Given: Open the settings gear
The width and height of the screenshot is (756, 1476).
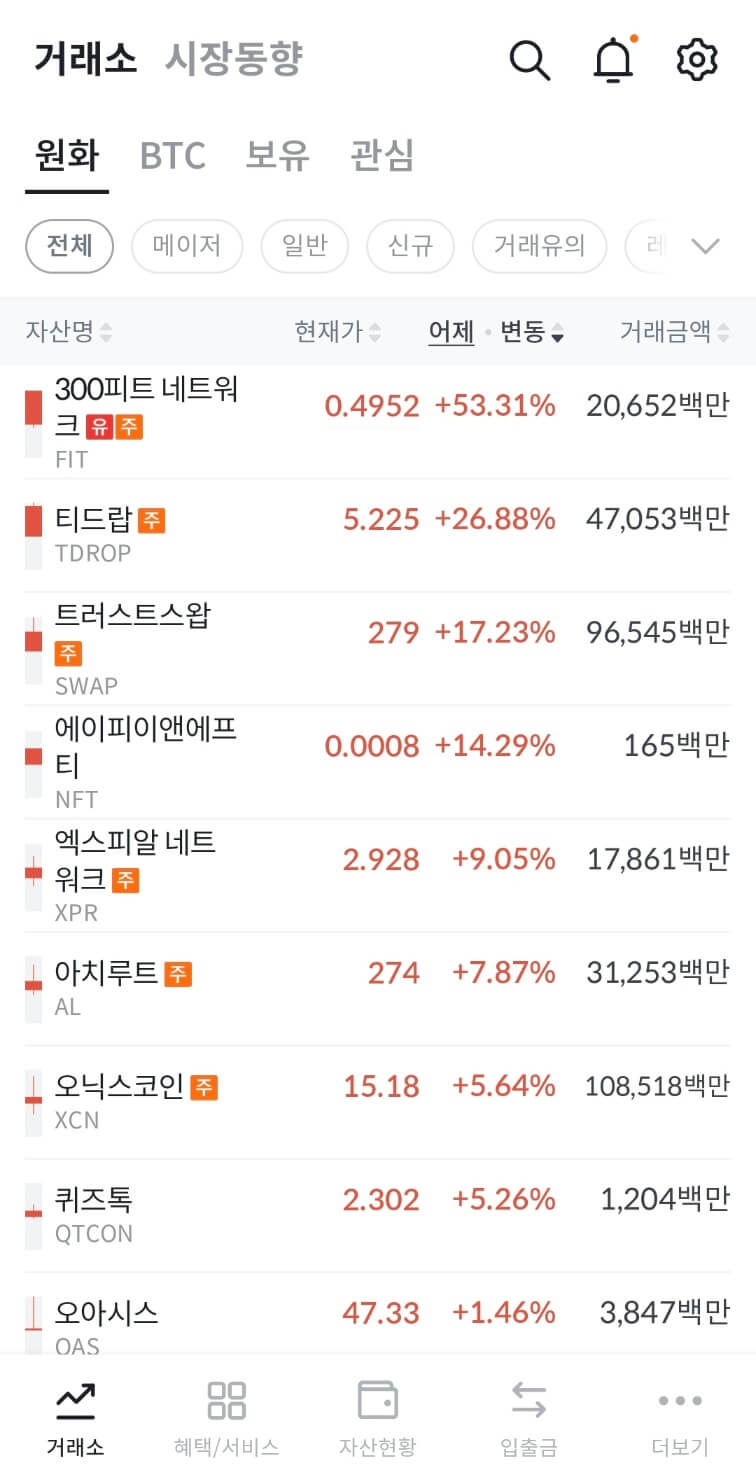Looking at the screenshot, I should coord(696,60).
